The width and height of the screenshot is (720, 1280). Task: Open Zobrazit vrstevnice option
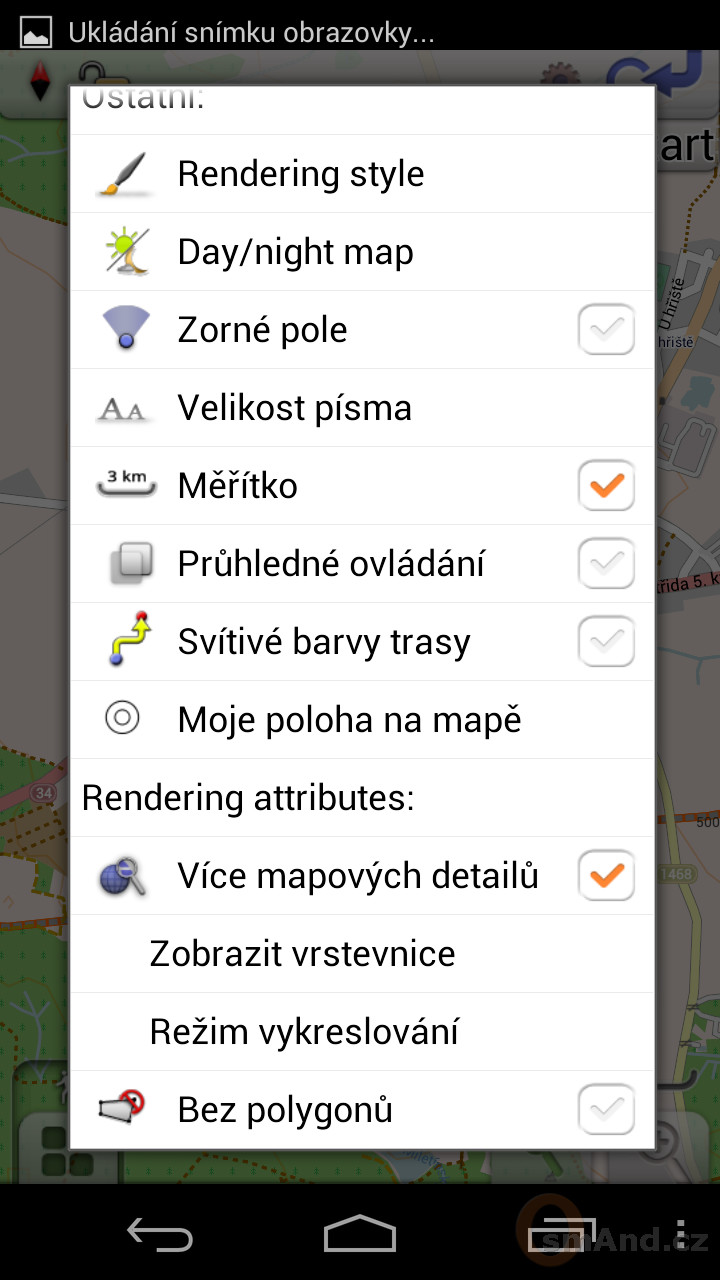[362, 954]
